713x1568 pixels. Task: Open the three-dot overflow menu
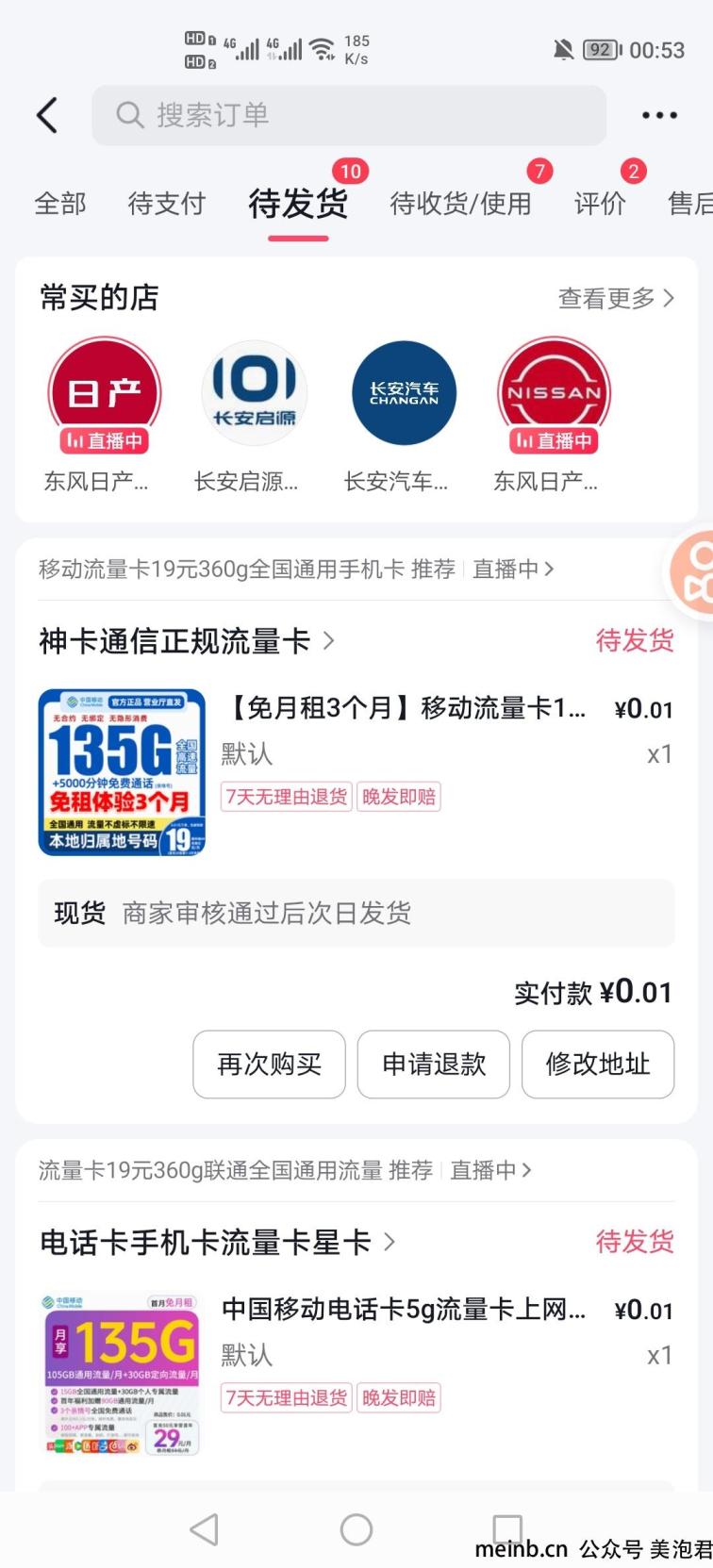click(659, 115)
